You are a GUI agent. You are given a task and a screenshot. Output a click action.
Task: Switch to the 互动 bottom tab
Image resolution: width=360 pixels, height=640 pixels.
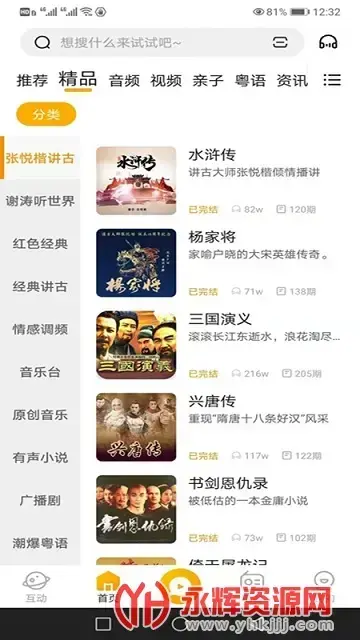click(36, 587)
